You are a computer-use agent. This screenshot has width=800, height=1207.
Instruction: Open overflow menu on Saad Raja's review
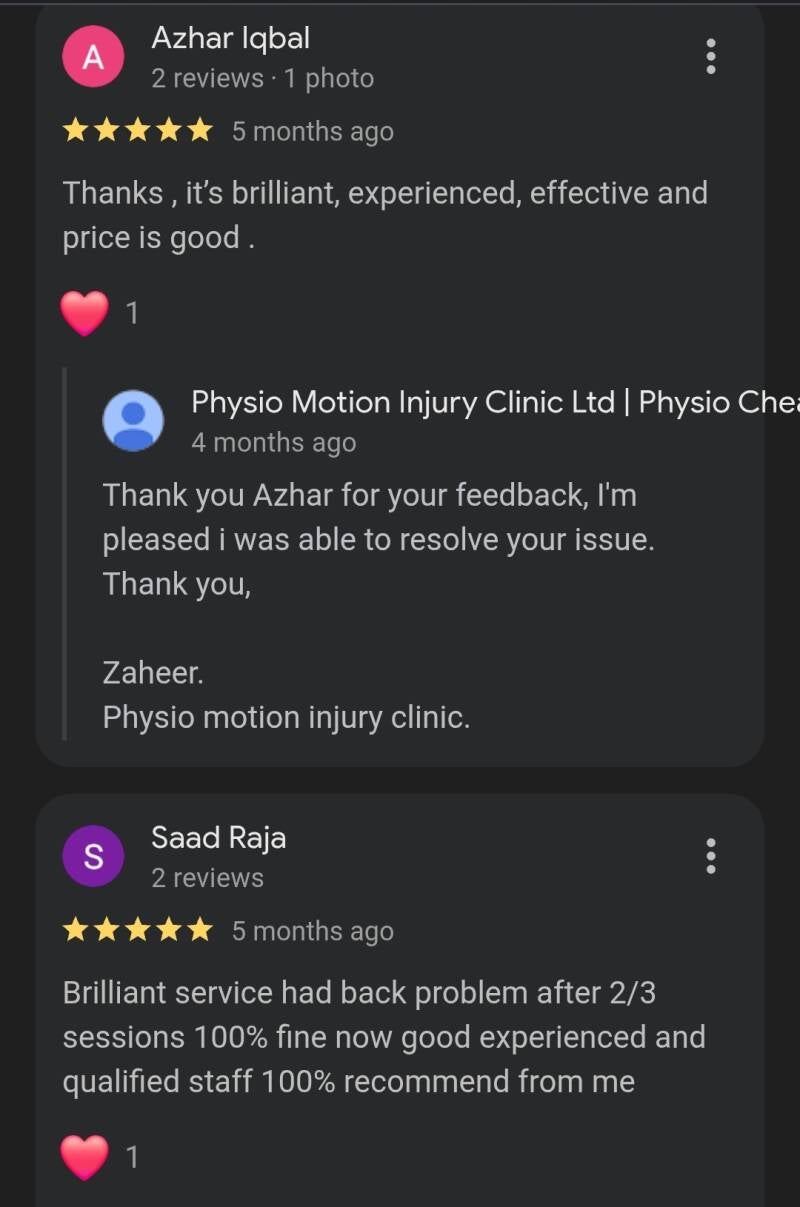point(711,856)
